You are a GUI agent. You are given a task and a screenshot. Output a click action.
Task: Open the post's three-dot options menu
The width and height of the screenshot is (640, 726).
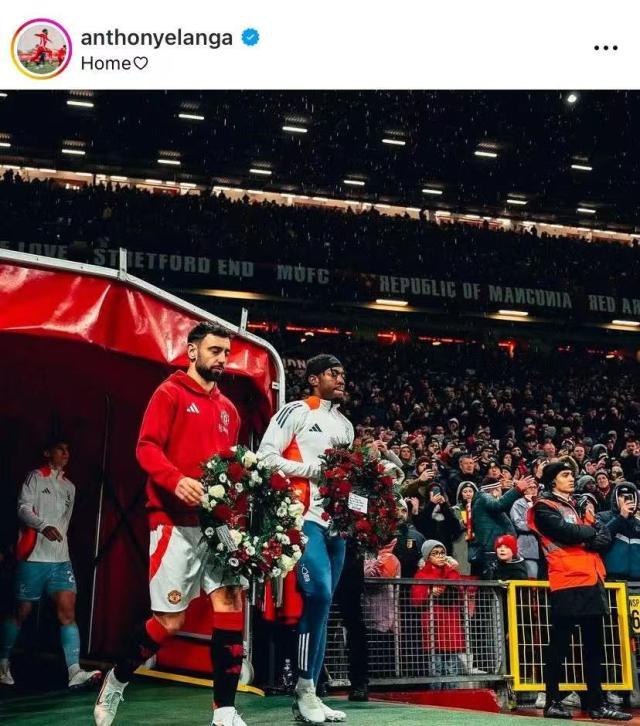(x=605, y=48)
